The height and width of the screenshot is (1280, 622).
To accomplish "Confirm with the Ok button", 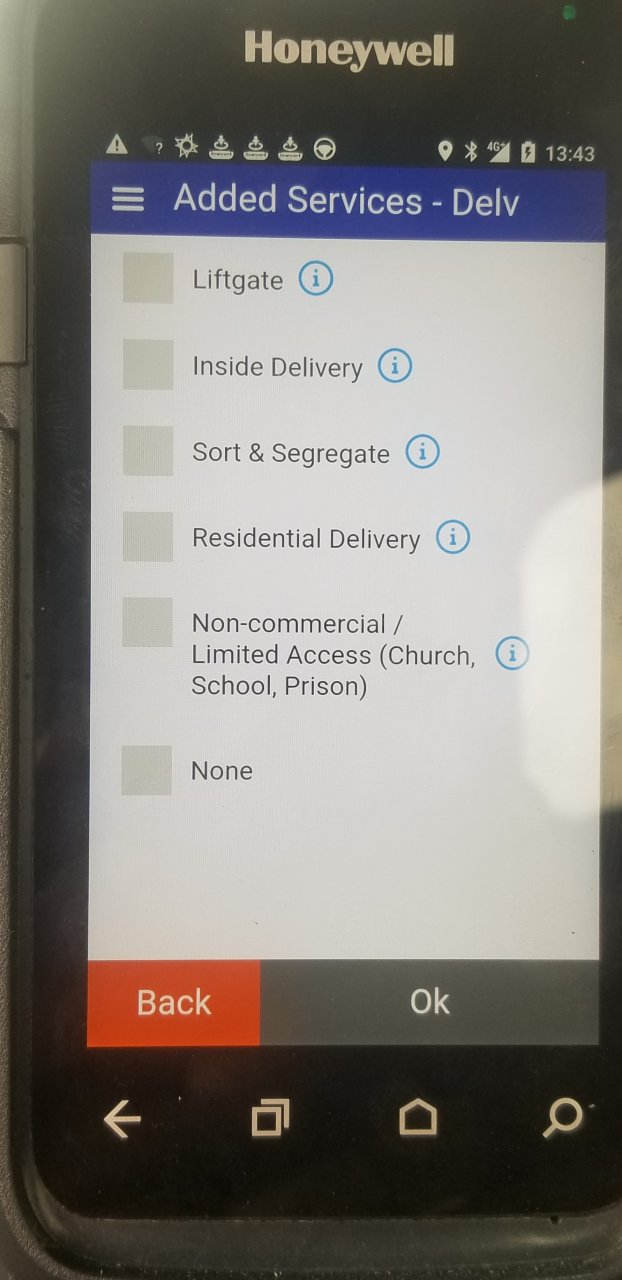I will pos(430,1002).
